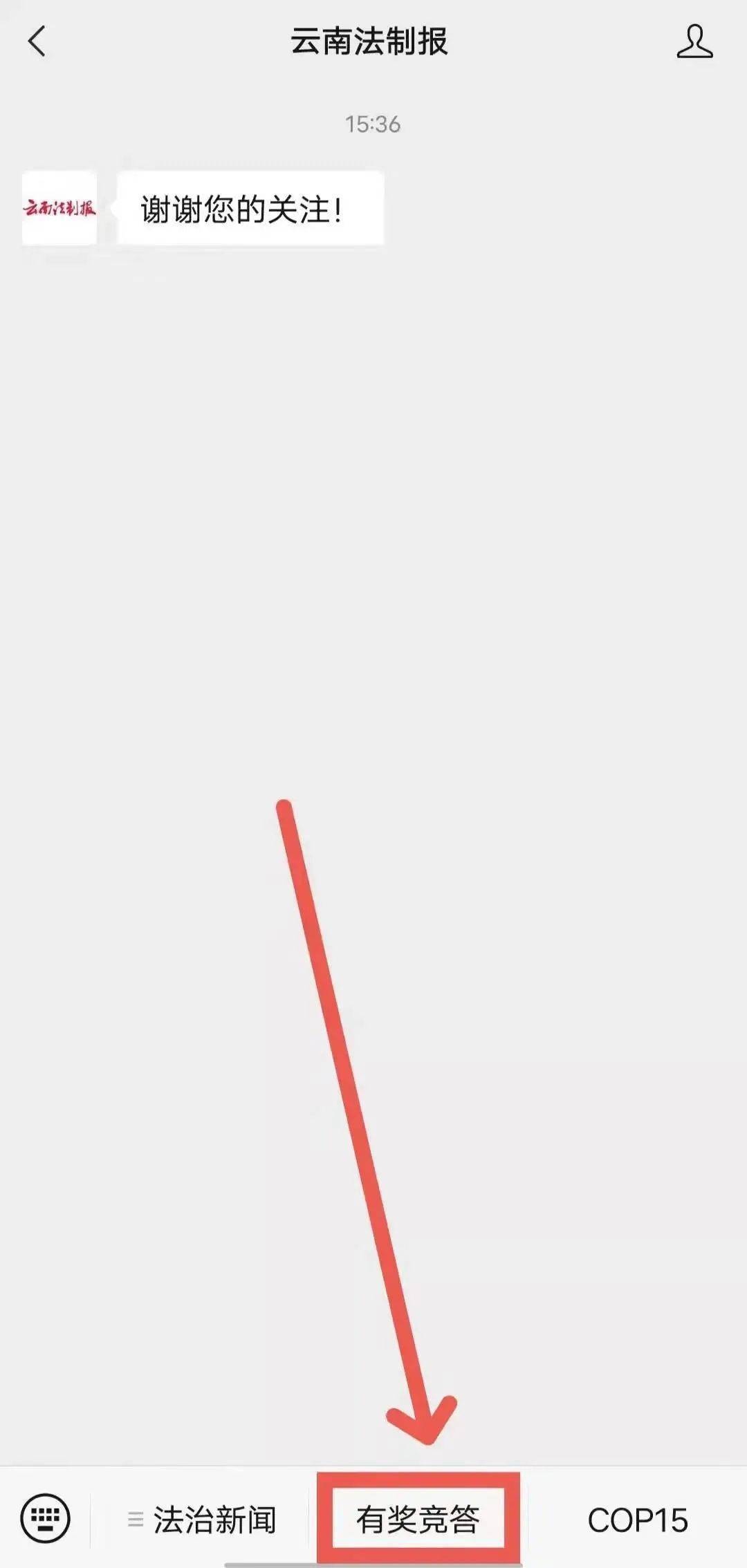Tap the 有奖竞答 menu button
Viewport: 747px width, 1568px height.
pos(418,1520)
